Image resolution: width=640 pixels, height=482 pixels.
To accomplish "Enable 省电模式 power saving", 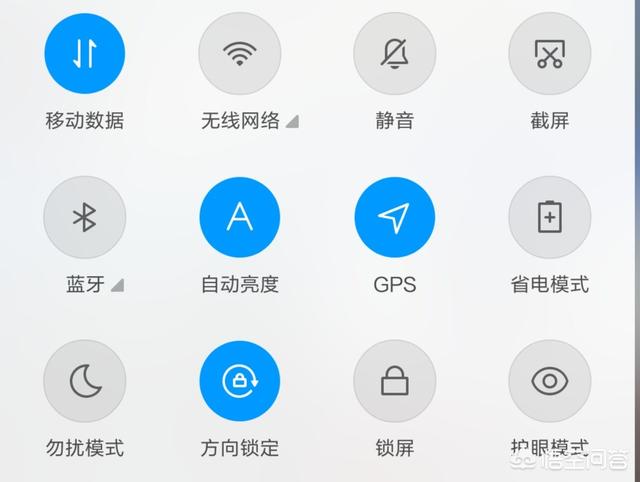I will [549, 217].
